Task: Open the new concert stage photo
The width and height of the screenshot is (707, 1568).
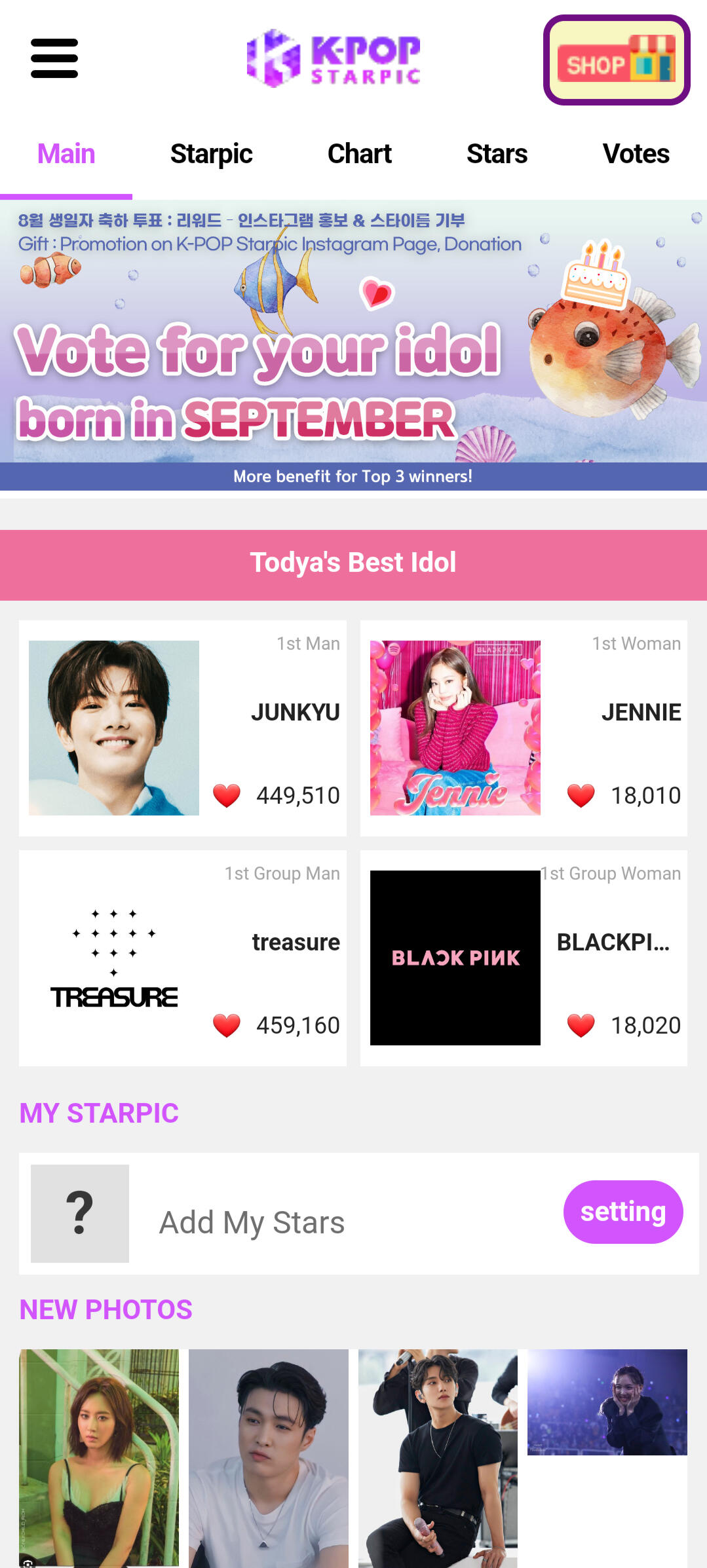Action: (x=607, y=1402)
